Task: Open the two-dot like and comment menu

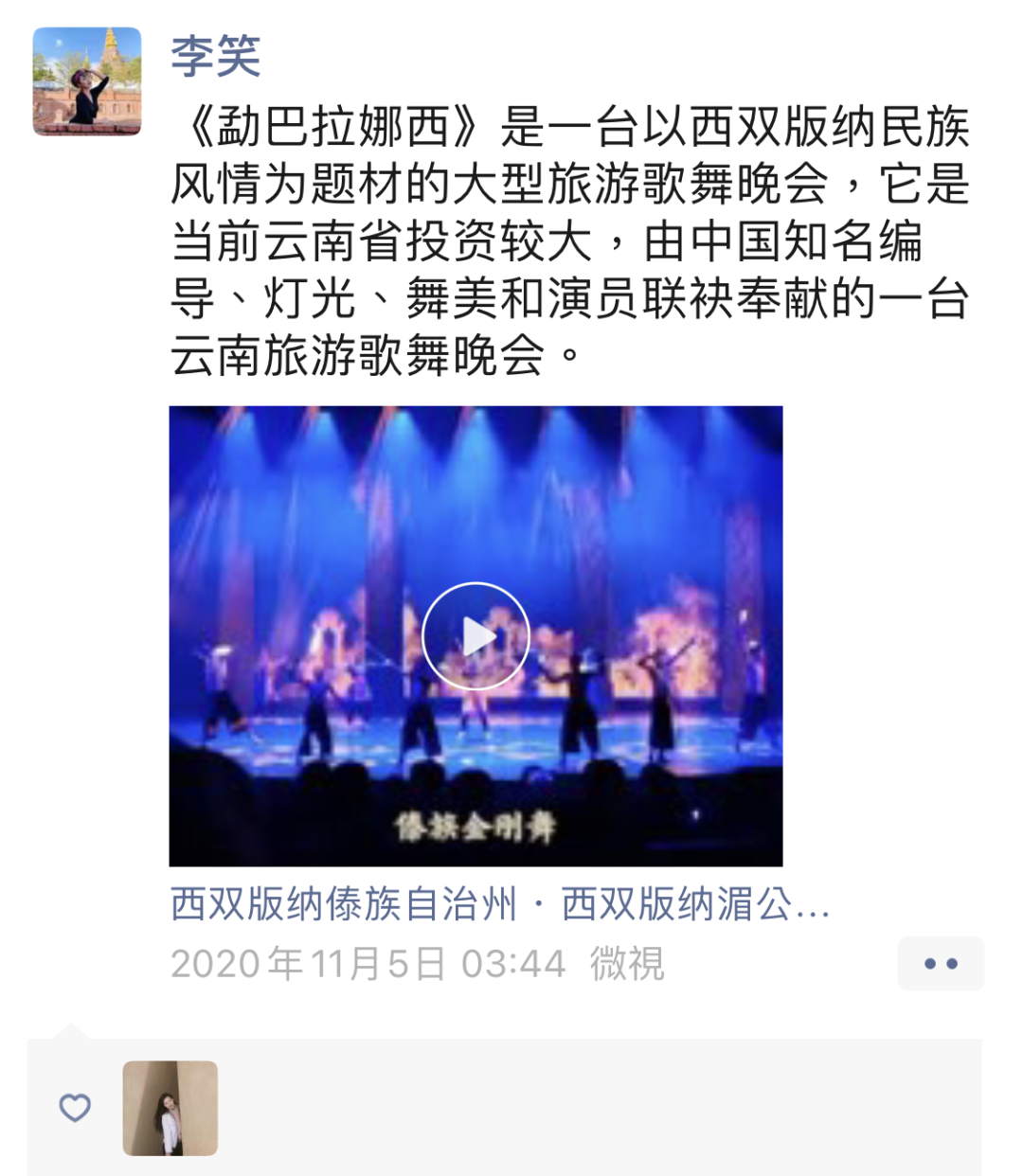Action: click(x=940, y=964)
